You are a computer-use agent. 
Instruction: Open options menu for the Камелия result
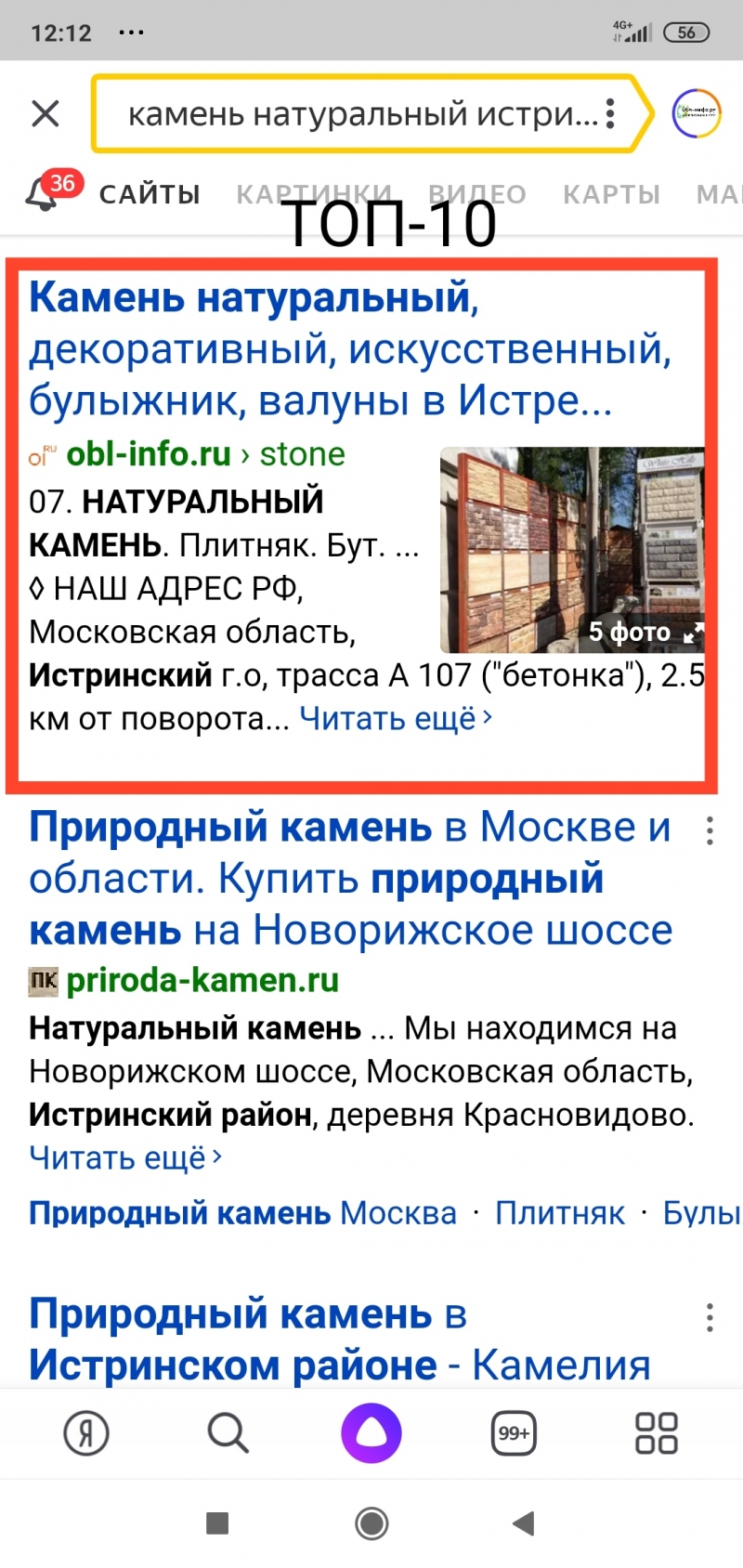(x=710, y=1317)
